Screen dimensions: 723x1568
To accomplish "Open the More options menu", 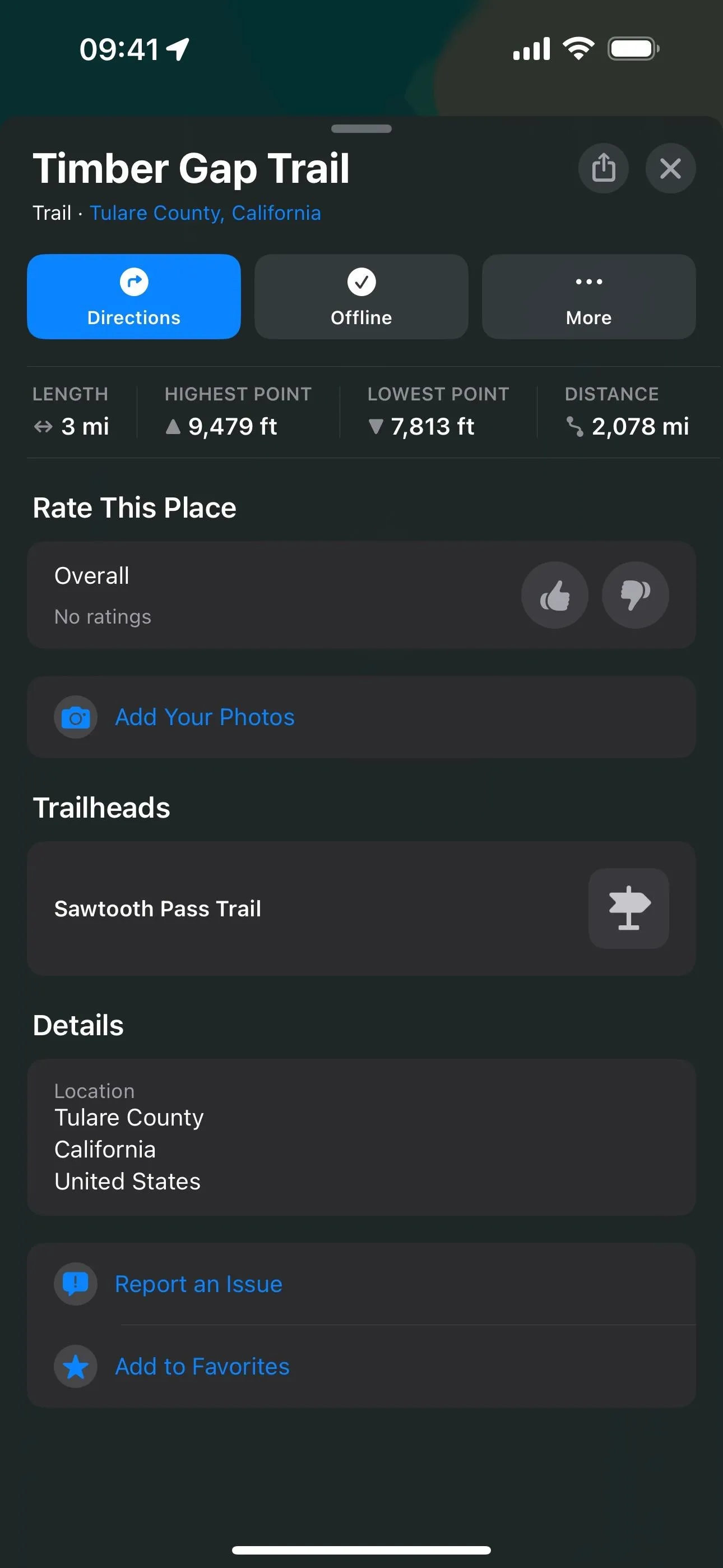I will pos(588,297).
